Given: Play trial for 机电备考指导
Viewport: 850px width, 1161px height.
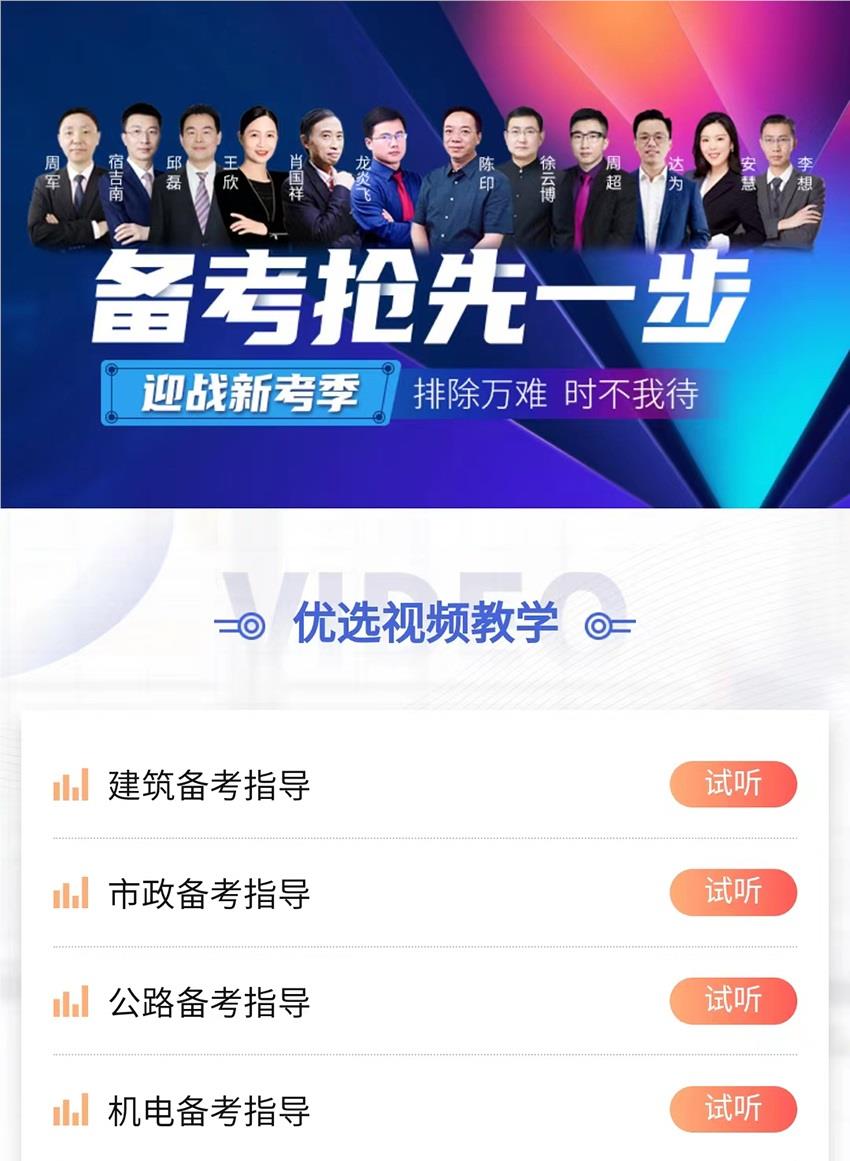Looking at the screenshot, I should (x=732, y=1109).
